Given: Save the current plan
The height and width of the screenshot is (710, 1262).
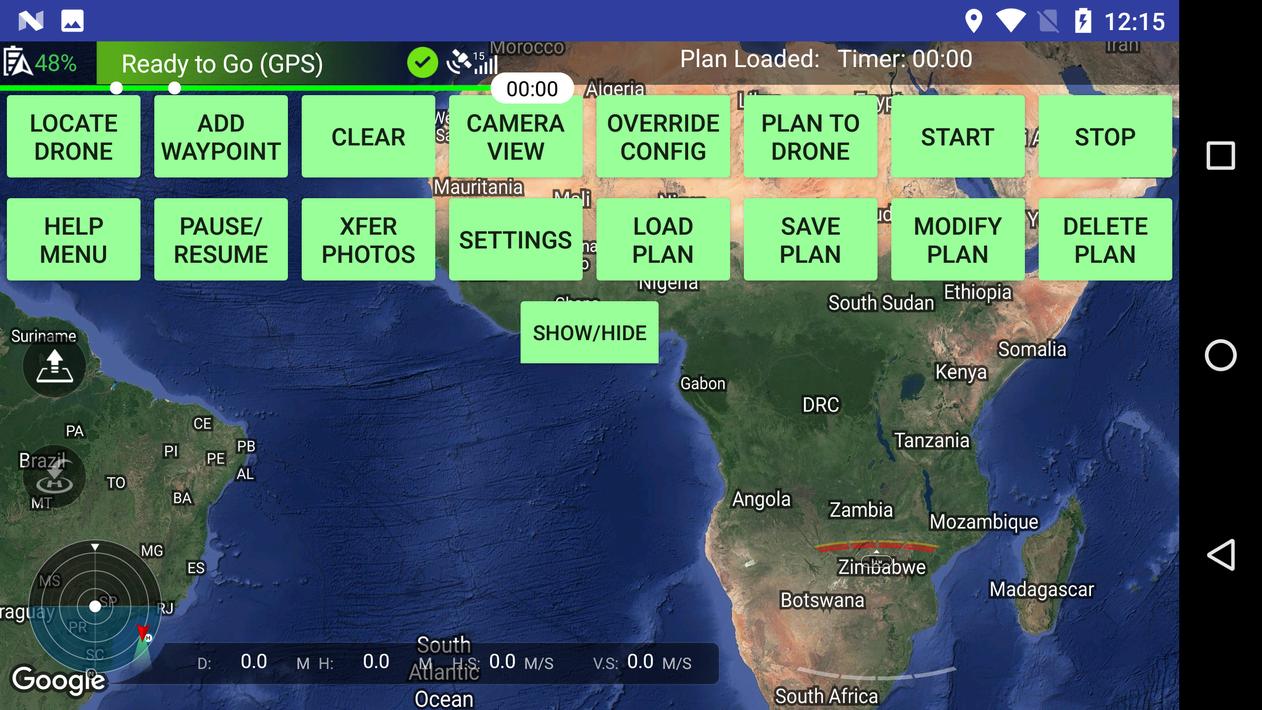Looking at the screenshot, I should pyautogui.click(x=810, y=240).
